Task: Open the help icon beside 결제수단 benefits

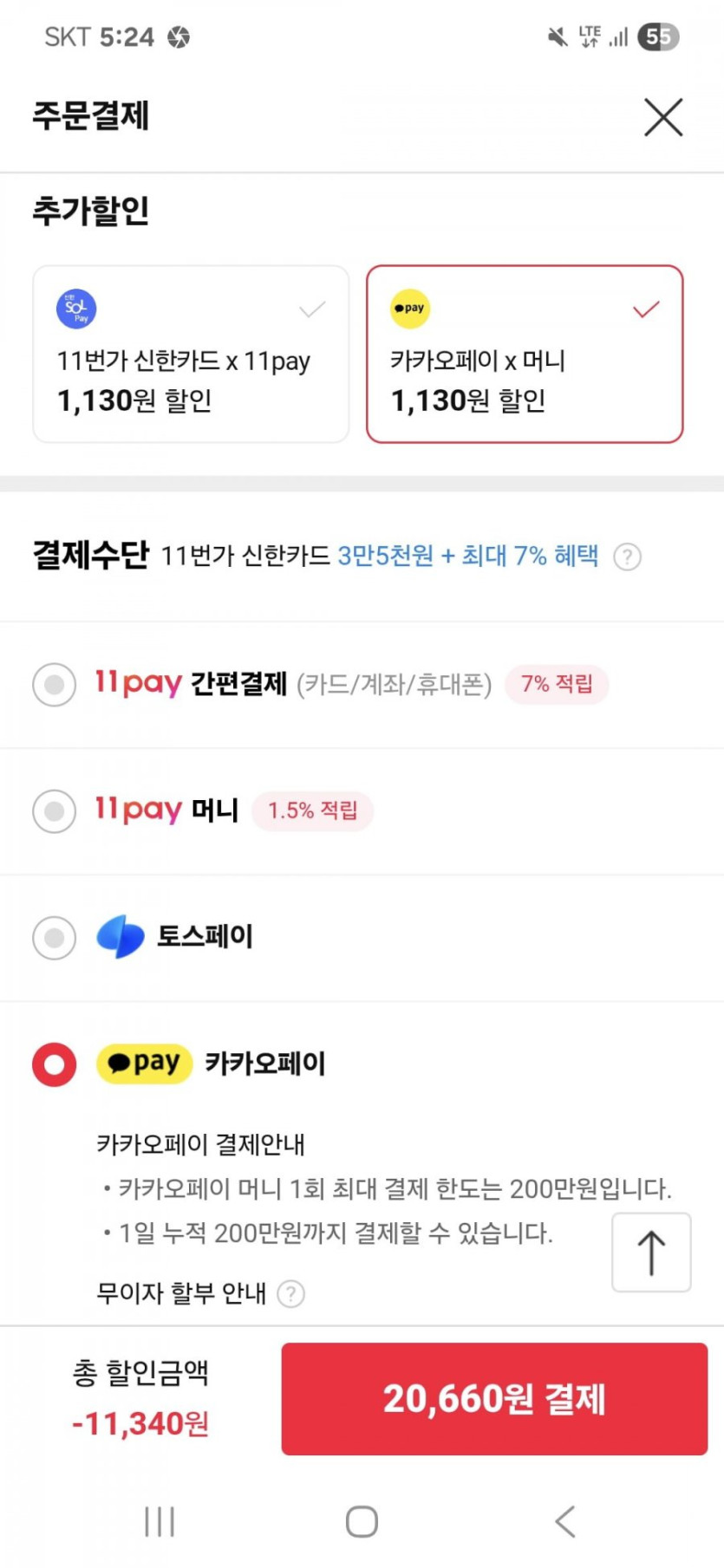Action: 627,556
